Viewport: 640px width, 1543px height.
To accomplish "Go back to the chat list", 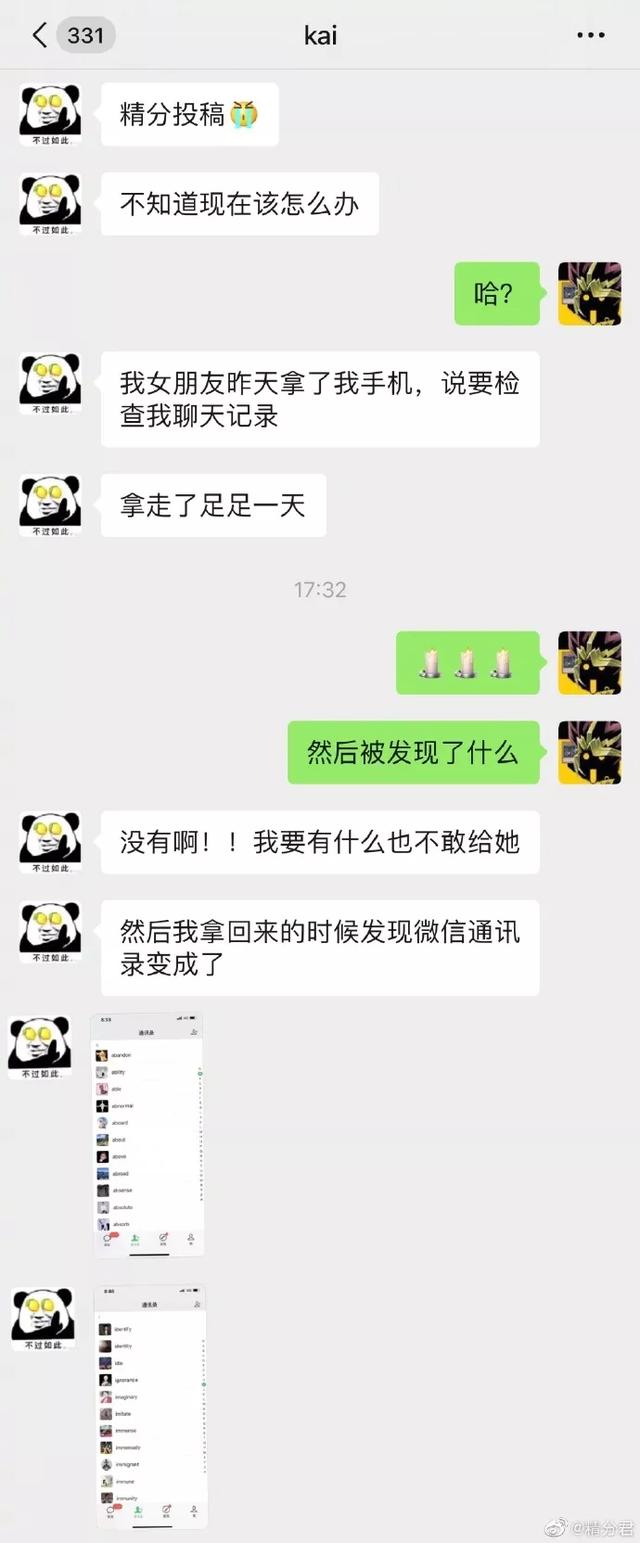I will point(40,36).
